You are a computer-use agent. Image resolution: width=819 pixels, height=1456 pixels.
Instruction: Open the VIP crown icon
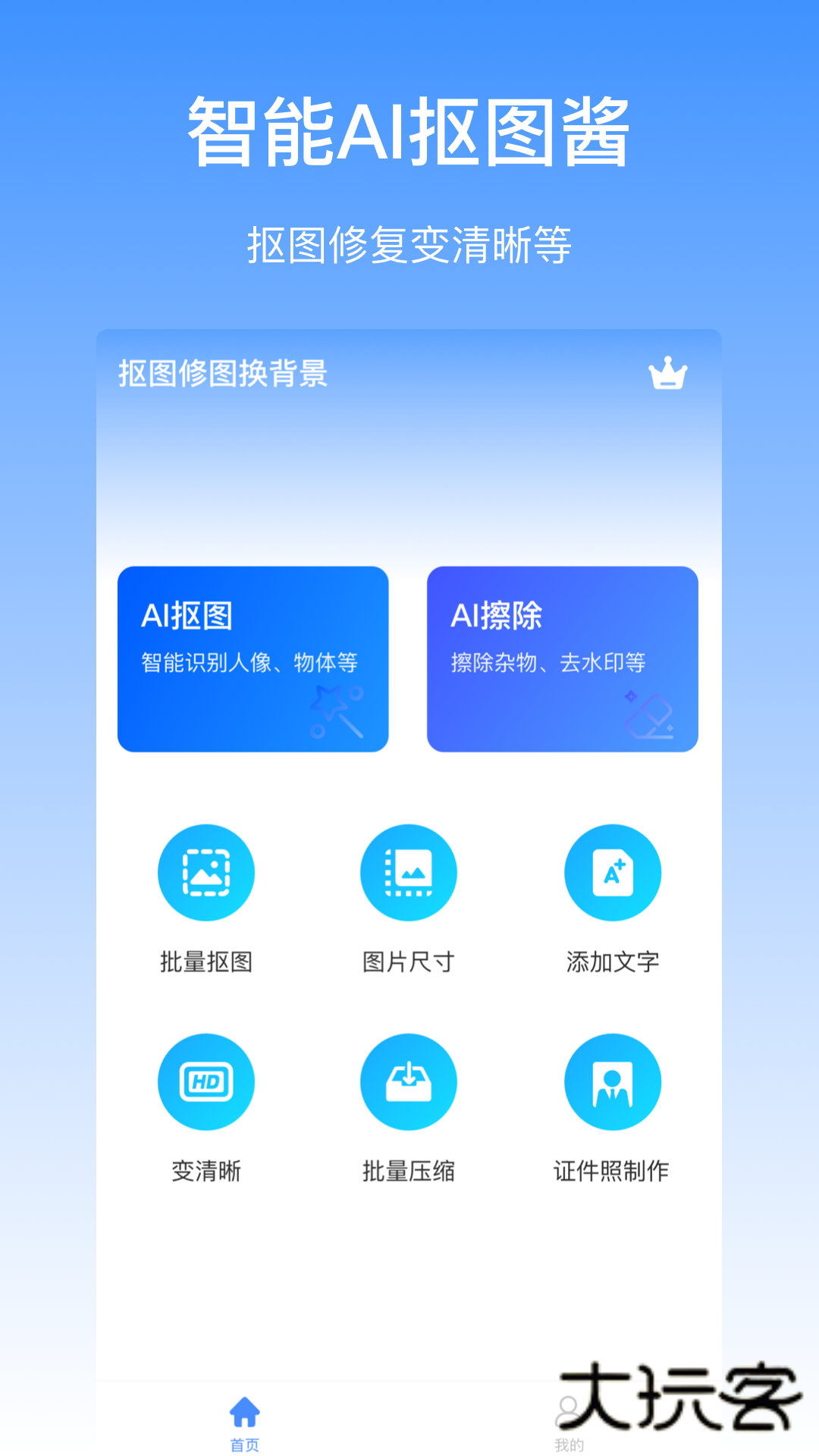tap(670, 372)
